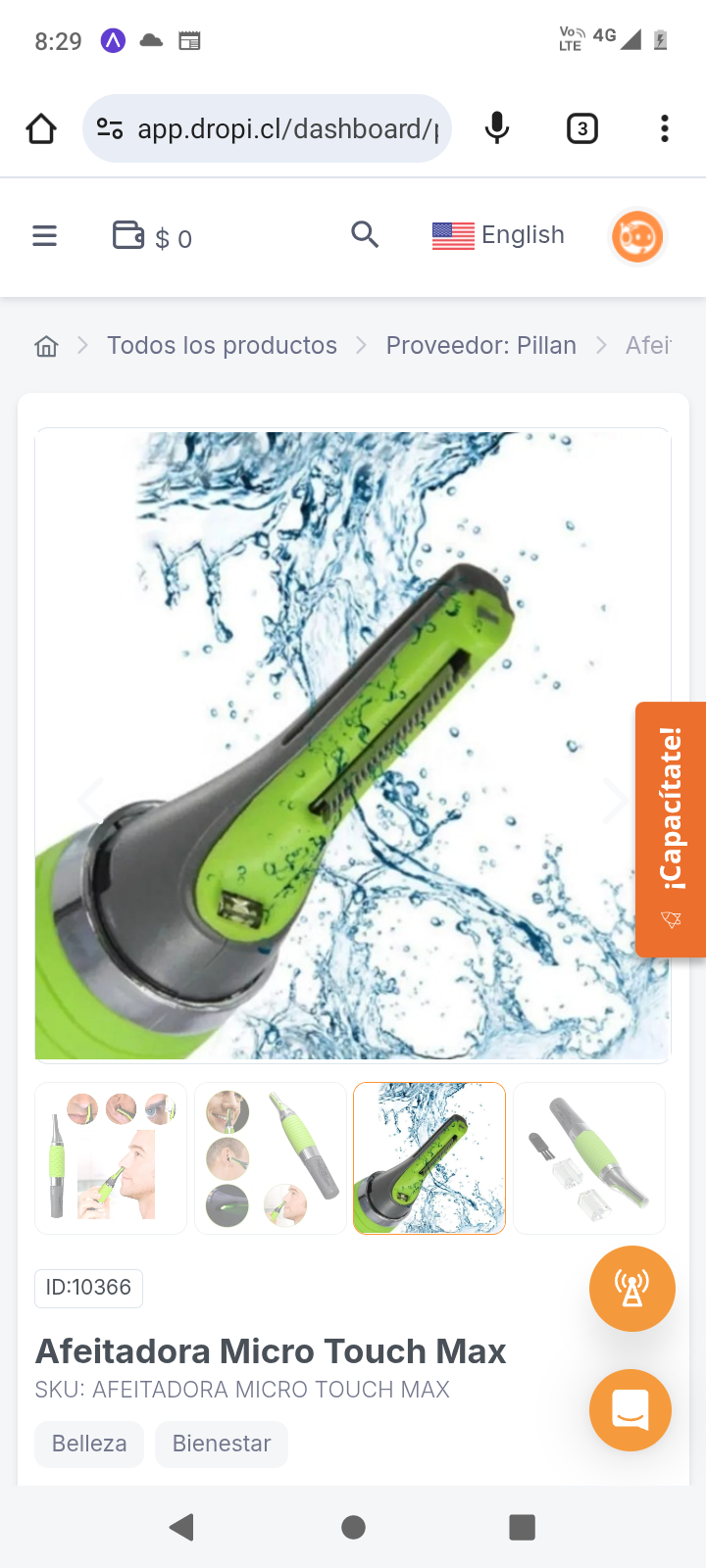
Task: Open browser overflow menu
Action: [x=664, y=128]
